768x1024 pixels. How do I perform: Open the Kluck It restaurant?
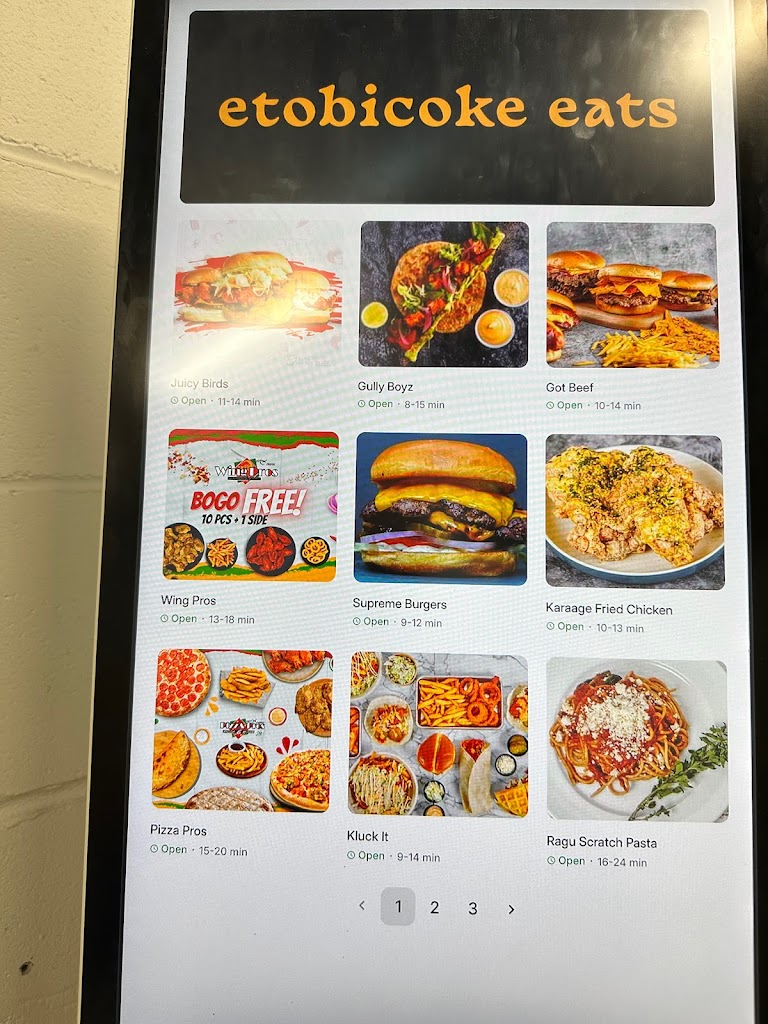coord(438,735)
